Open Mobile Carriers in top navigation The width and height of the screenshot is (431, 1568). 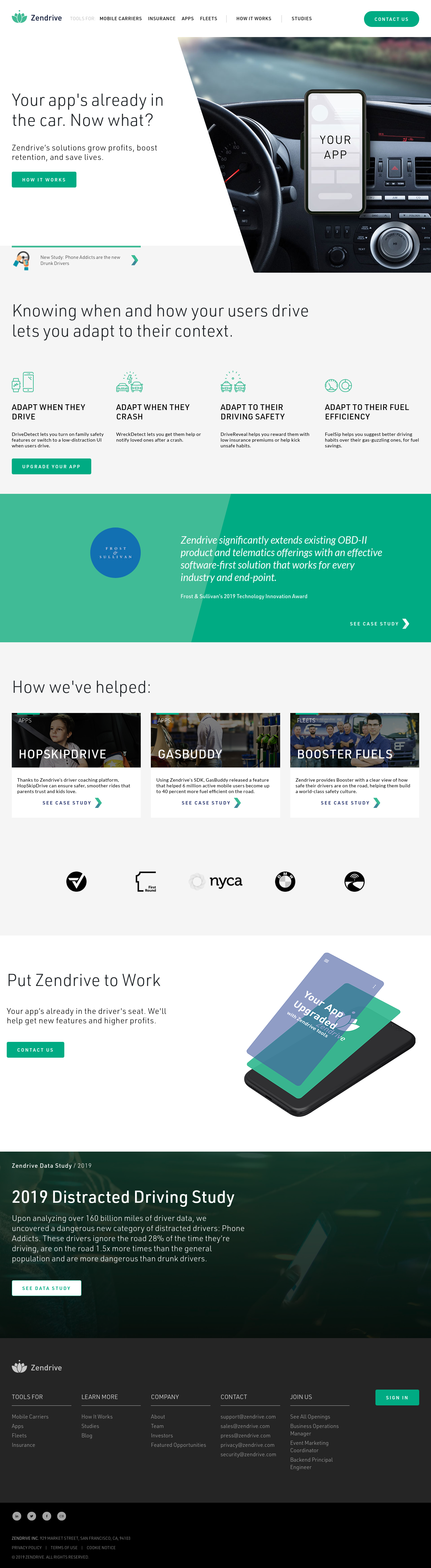121,19
